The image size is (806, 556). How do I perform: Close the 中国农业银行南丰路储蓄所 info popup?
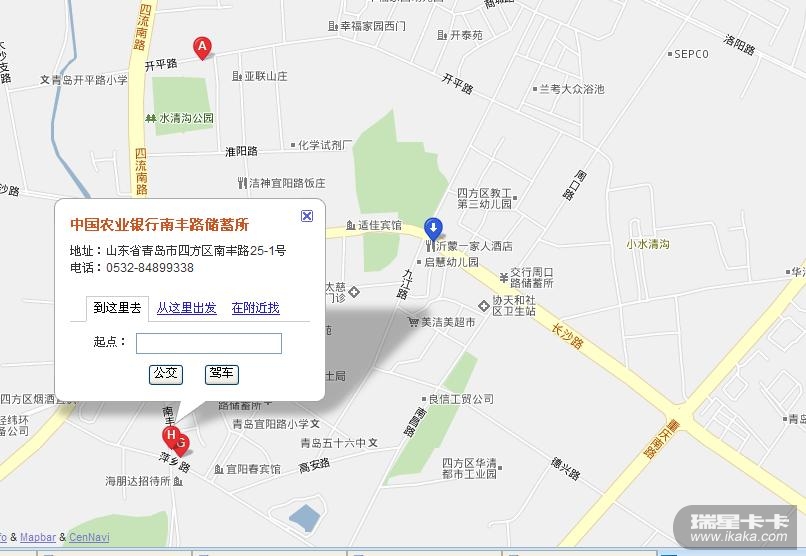307,215
